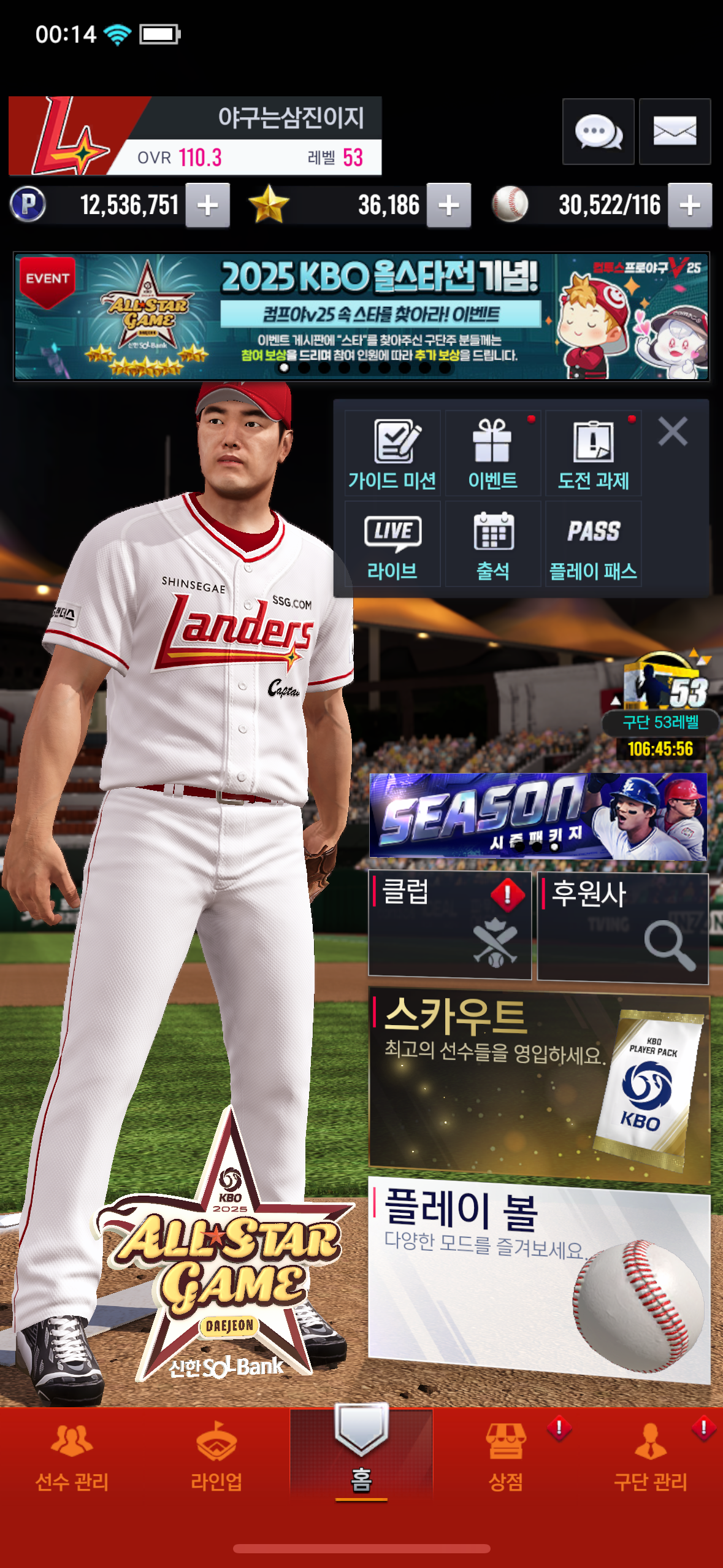Add more stars with the plus button
This screenshot has height=1568, width=723.
(x=449, y=206)
